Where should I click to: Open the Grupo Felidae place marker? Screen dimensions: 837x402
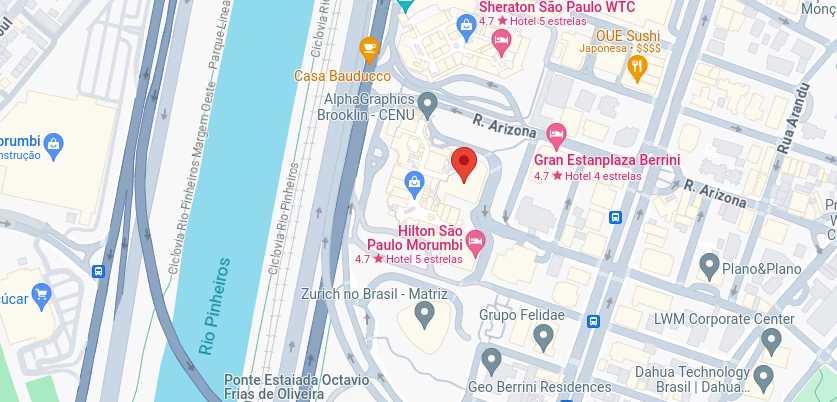[x=544, y=338]
